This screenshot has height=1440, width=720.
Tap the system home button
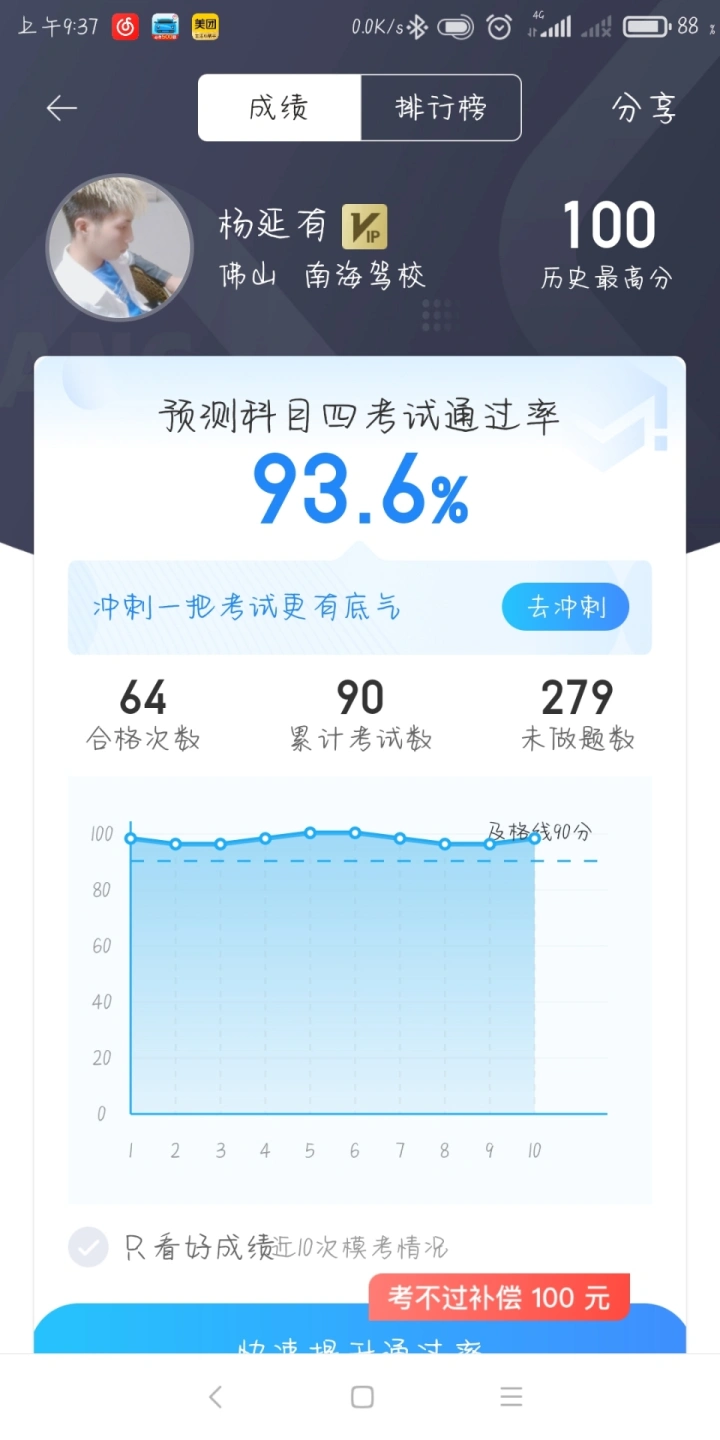pos(362,1397)
